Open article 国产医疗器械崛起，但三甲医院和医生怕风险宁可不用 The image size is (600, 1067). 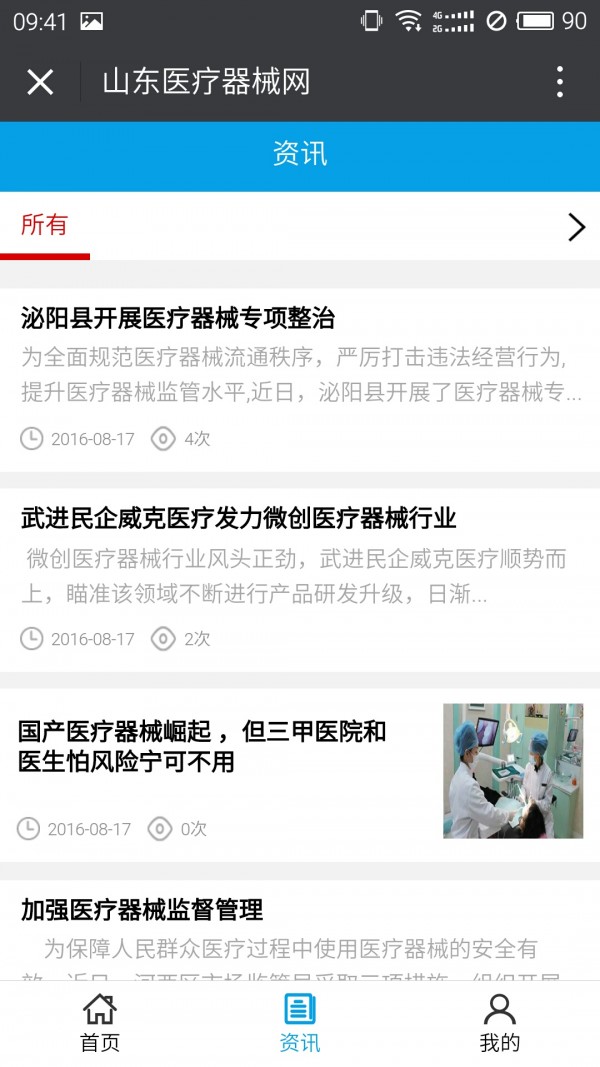coord(203,746)
